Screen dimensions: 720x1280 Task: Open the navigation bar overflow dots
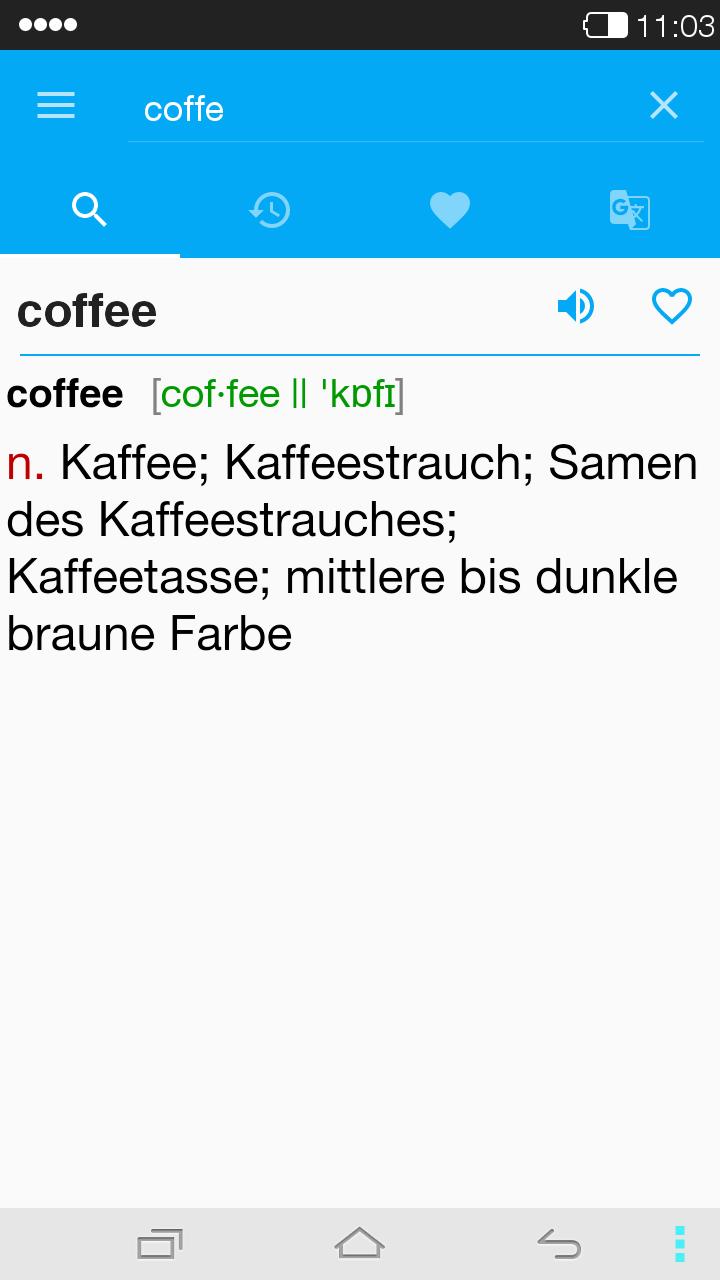coord(680,1243)
